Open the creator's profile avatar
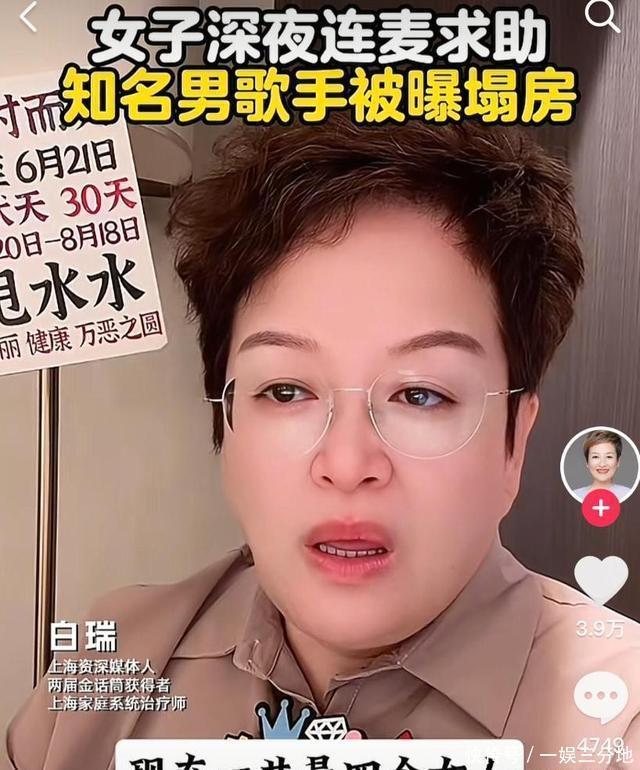The image size is (640, 770). [x=600, y=465]
